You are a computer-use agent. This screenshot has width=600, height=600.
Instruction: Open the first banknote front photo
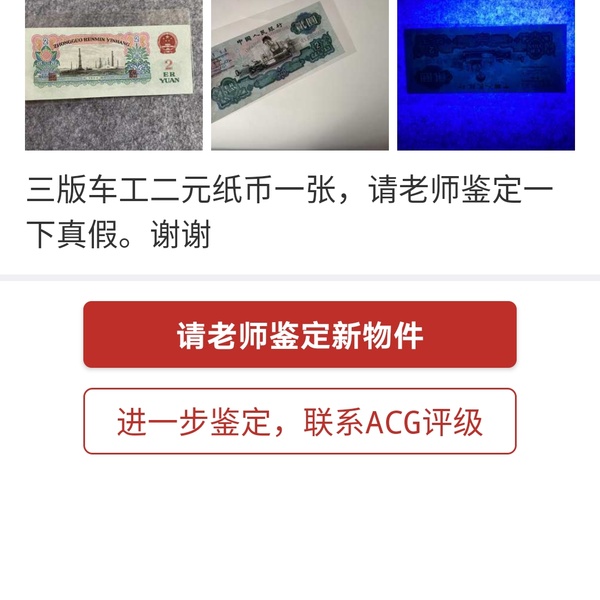[x=113, y=74]
